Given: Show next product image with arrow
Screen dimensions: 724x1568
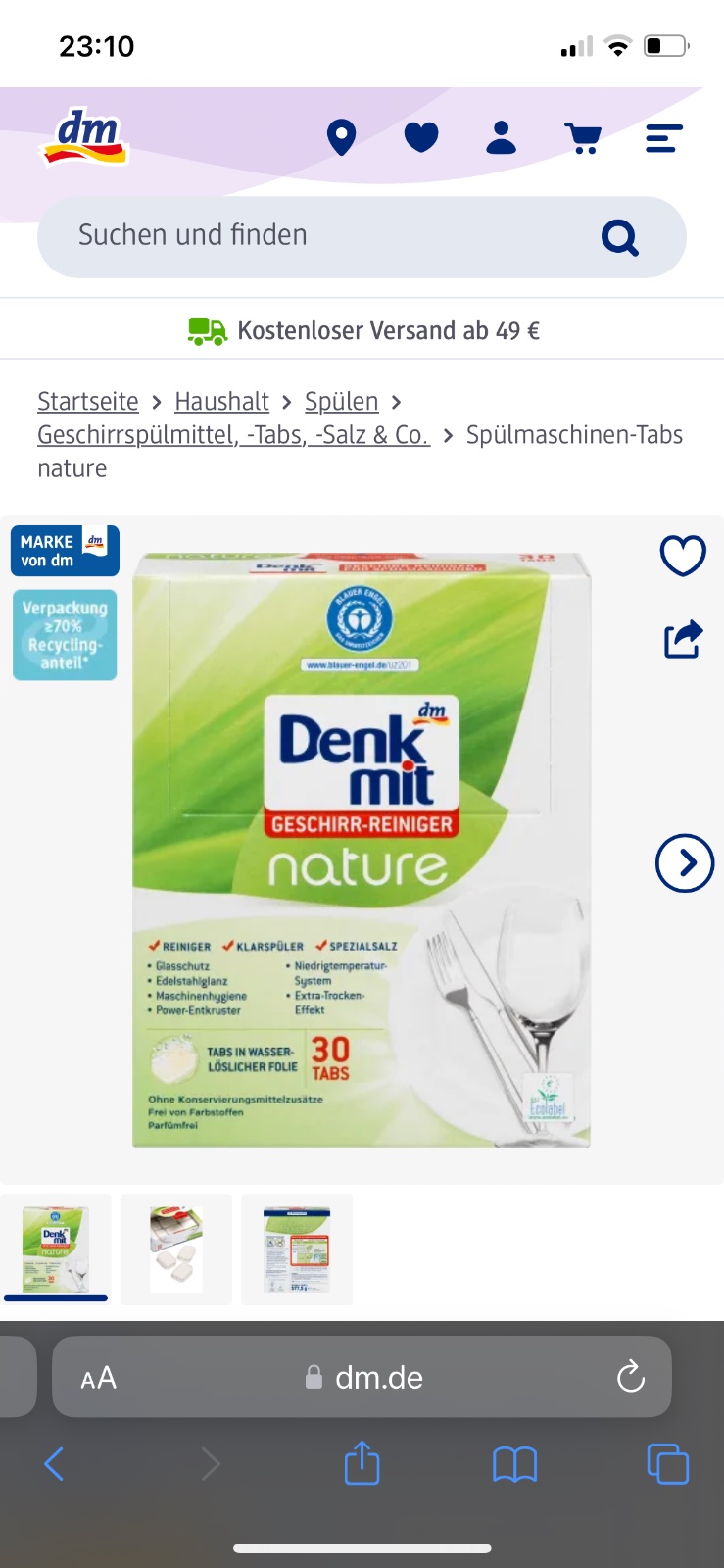Looking at the screenshot, I should [x=684, y=863].
